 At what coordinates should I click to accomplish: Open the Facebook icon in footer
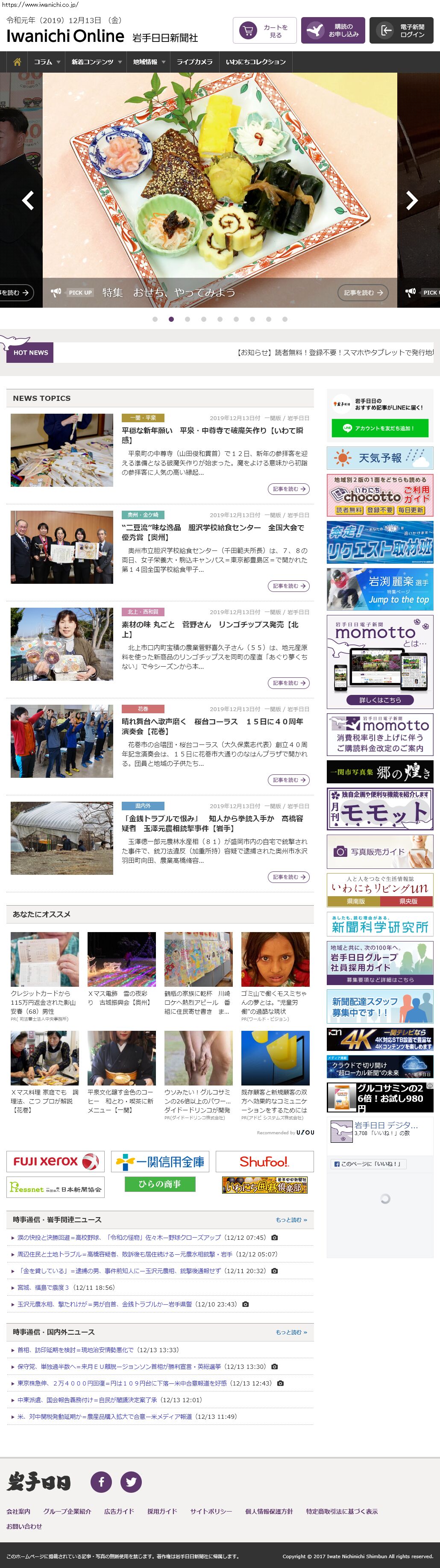pos(101,1482)
